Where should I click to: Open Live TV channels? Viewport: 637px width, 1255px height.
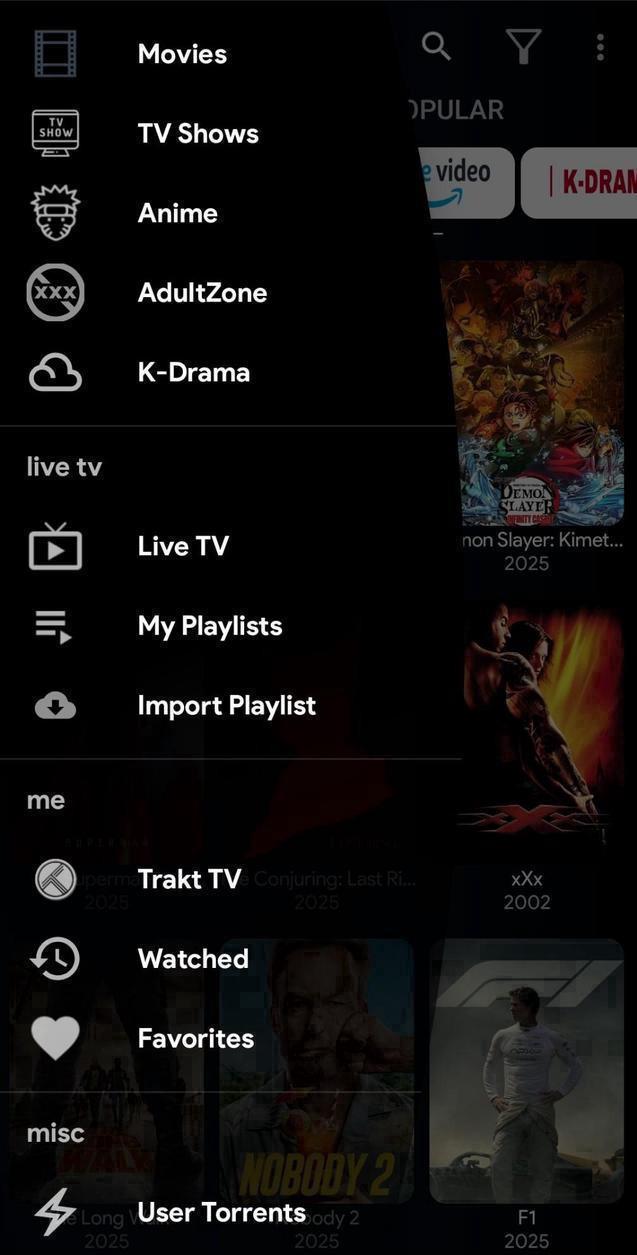(183, 546)
